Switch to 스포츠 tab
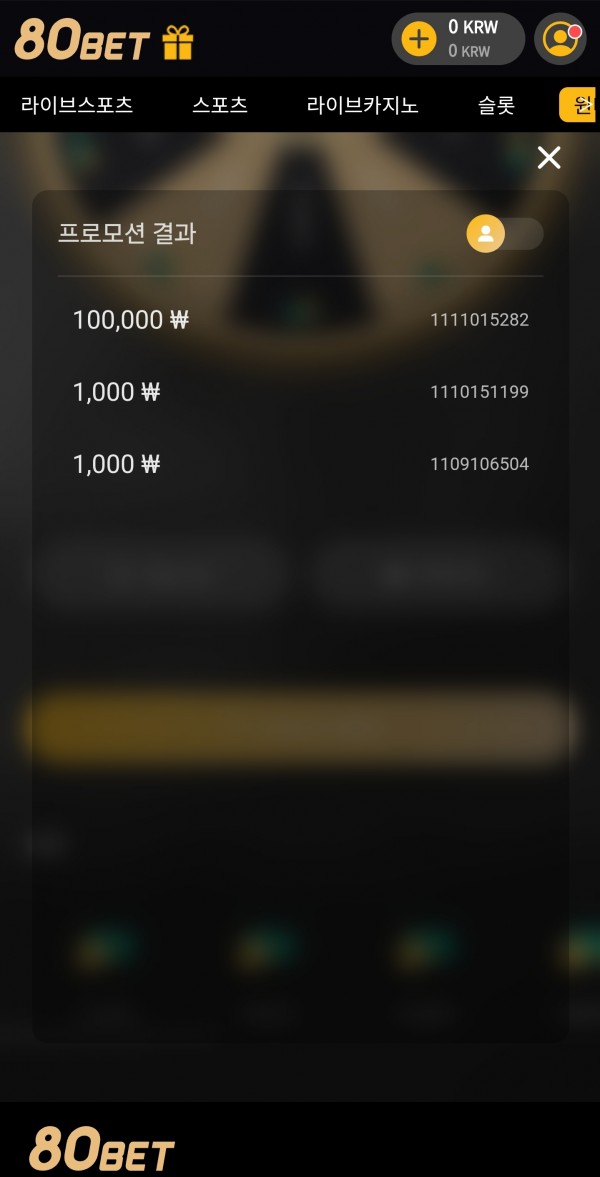The image size is (600, 1177). pyautogui.click(x=220, y=105)
